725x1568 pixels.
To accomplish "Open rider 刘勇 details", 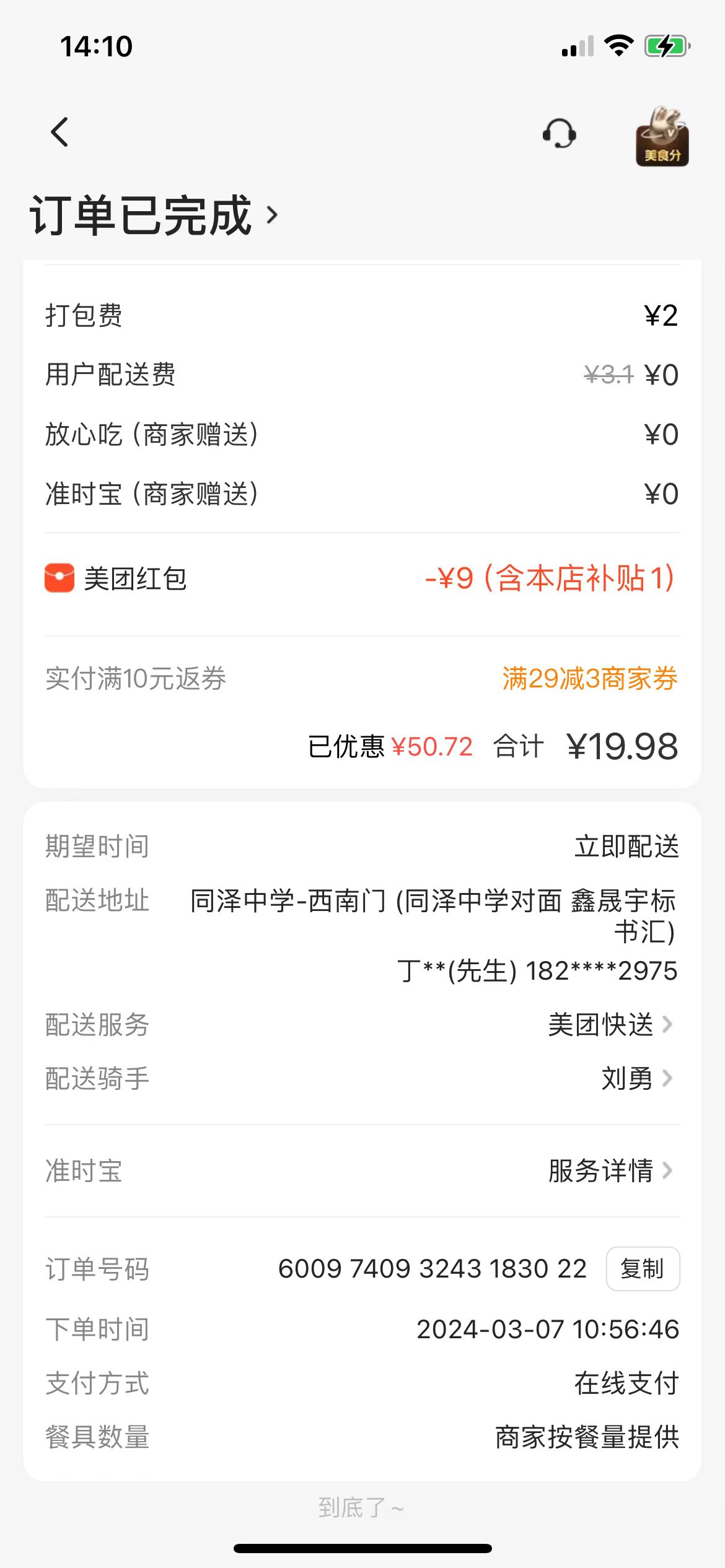I will (636, 1079).
